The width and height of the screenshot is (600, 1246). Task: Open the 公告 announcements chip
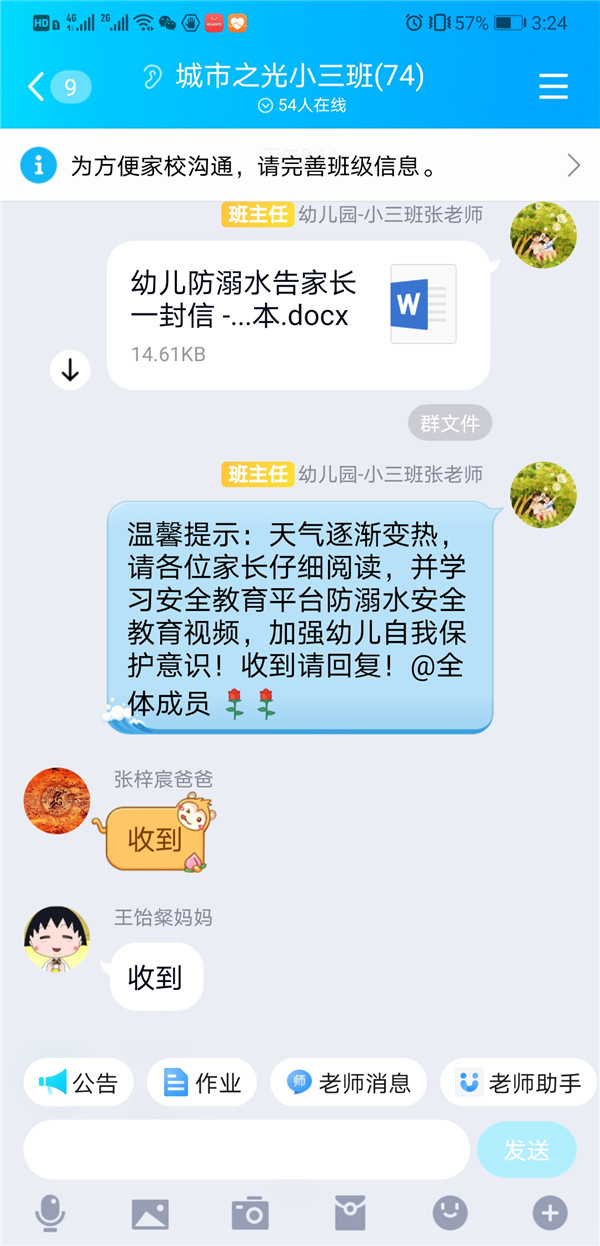tap(78, 1082)
